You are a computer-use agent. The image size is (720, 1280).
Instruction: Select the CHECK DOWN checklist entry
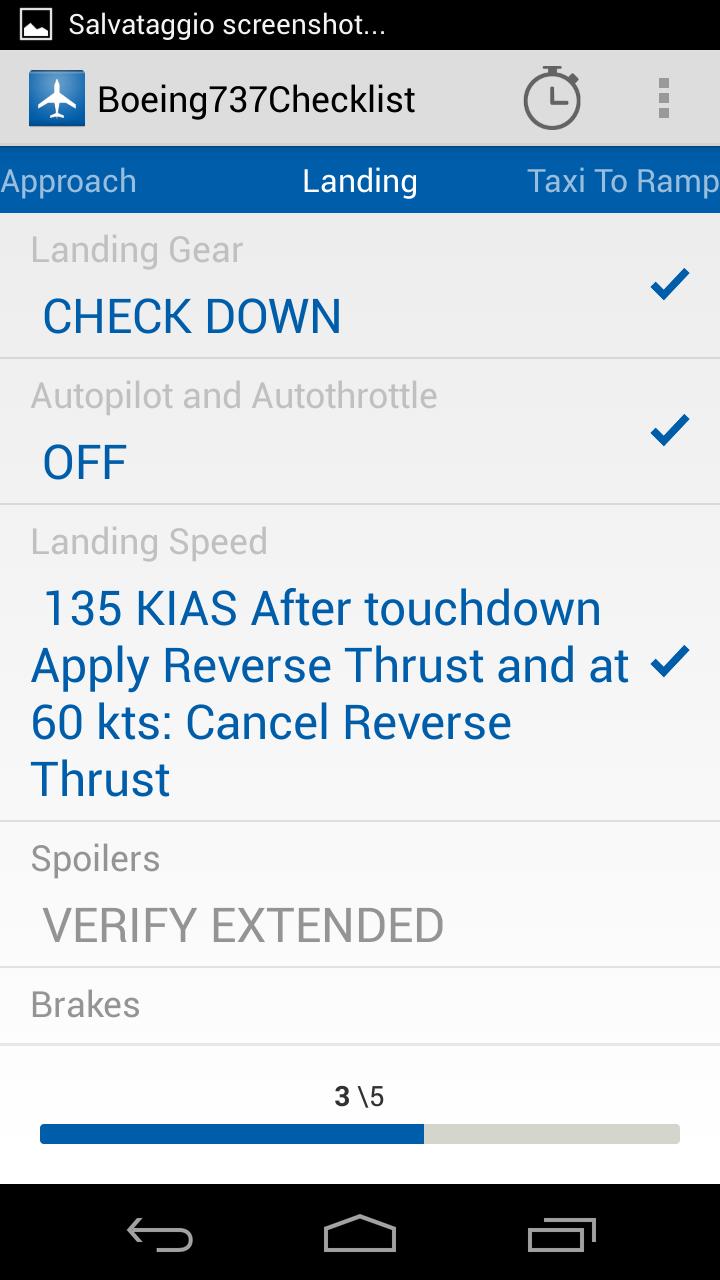[192, 316]
